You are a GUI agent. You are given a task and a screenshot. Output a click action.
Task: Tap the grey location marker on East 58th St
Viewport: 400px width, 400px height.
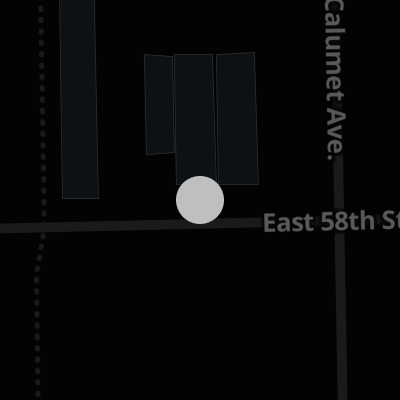(200, 200)
